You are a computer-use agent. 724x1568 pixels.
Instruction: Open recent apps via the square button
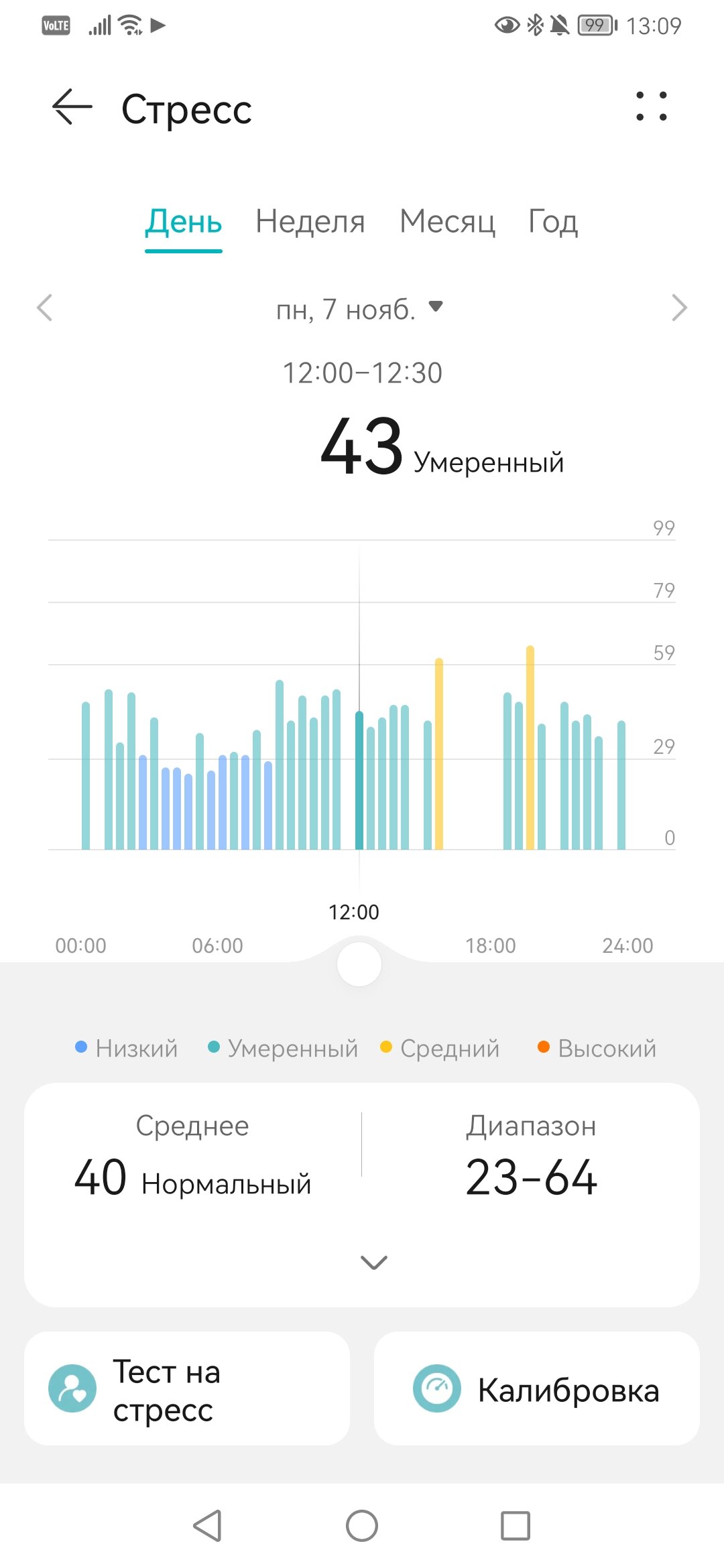[x=516, y=1526]
